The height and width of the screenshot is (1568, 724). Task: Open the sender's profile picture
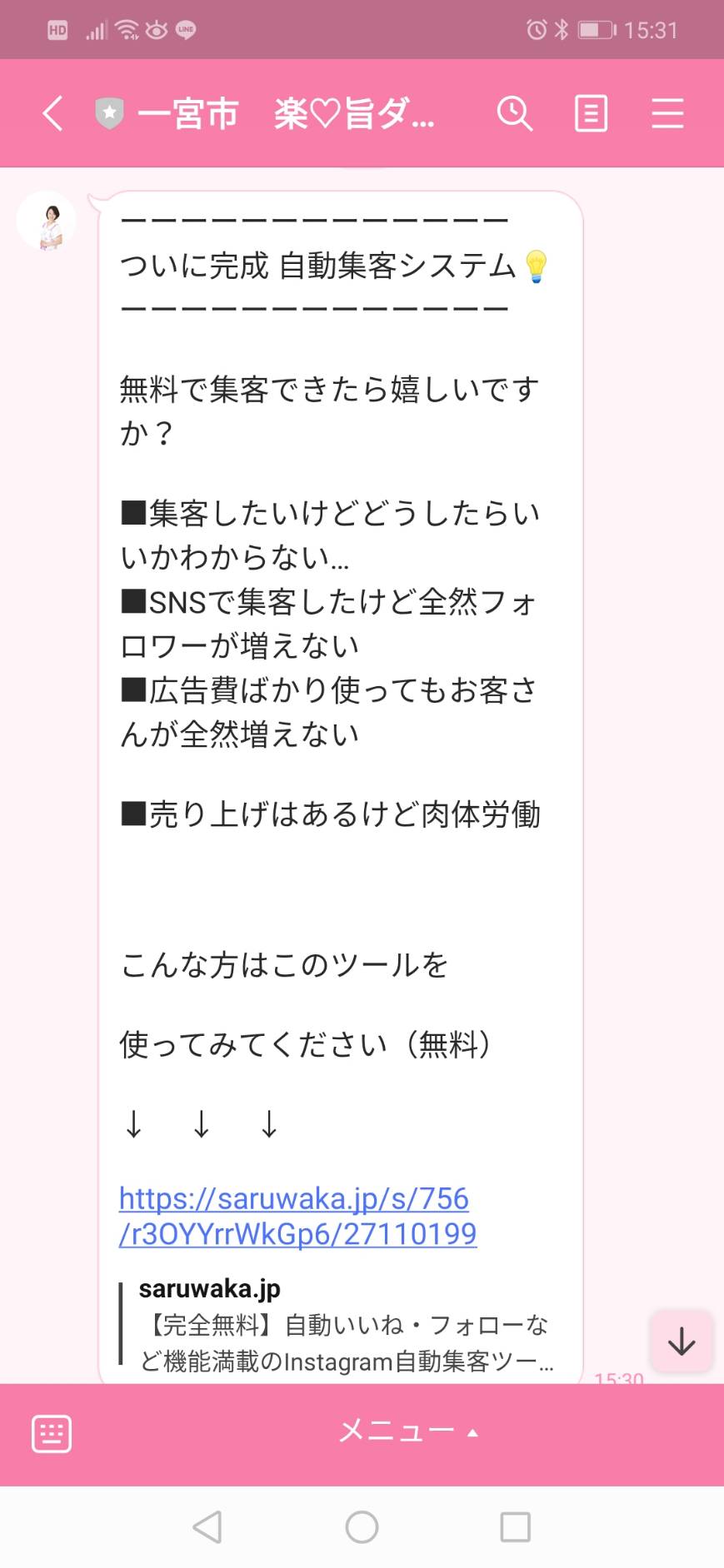pyautogui.click(x=47, y=222)
